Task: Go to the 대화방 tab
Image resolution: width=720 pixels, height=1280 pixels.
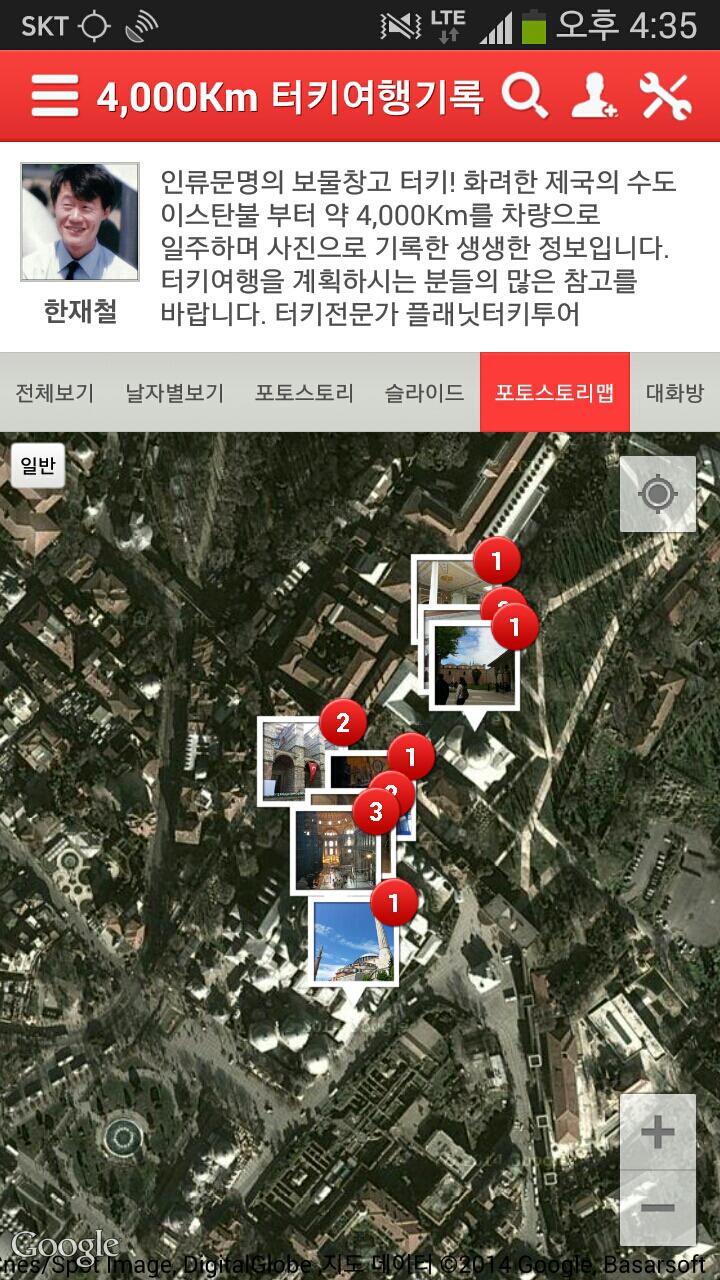Action: coord(675,393)
